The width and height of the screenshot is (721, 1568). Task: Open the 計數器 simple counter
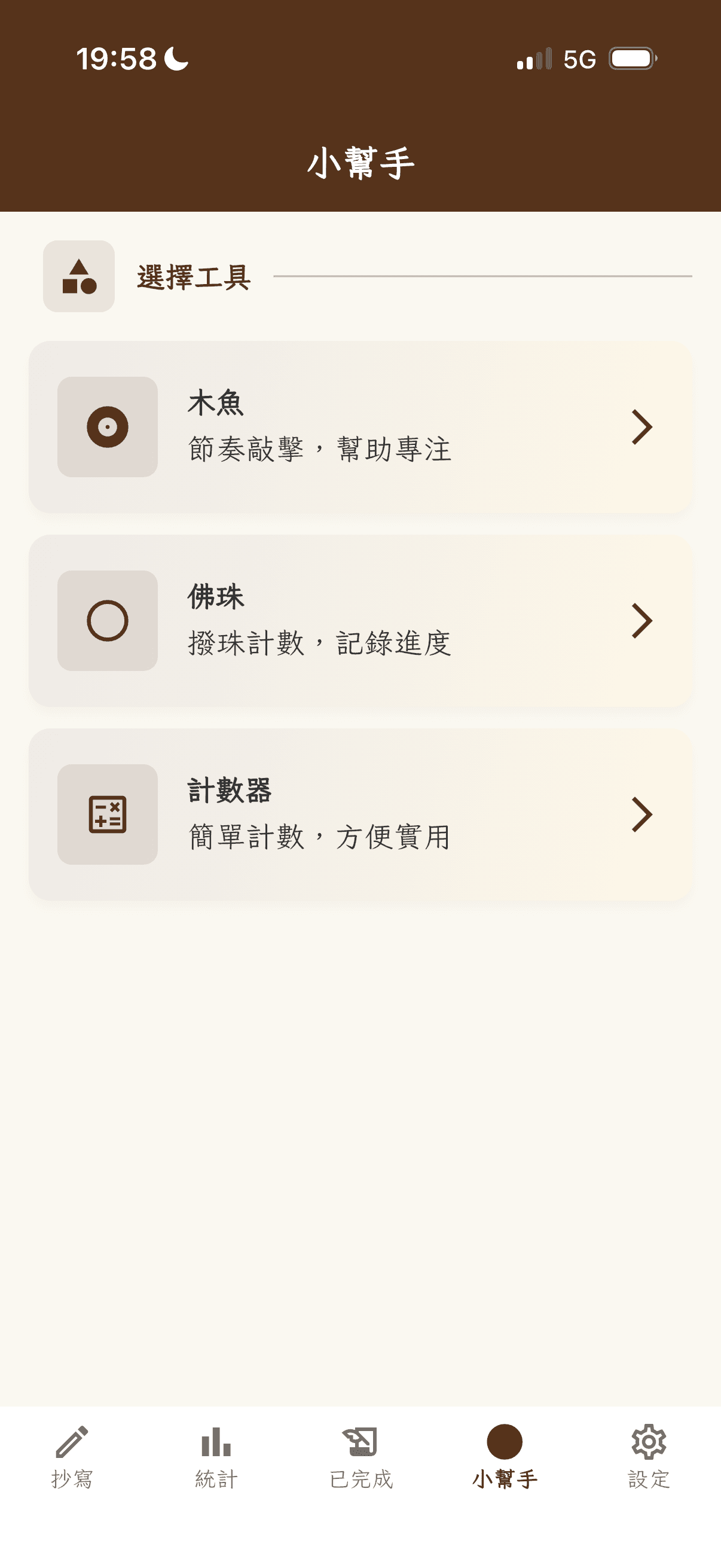pos(360,814)
